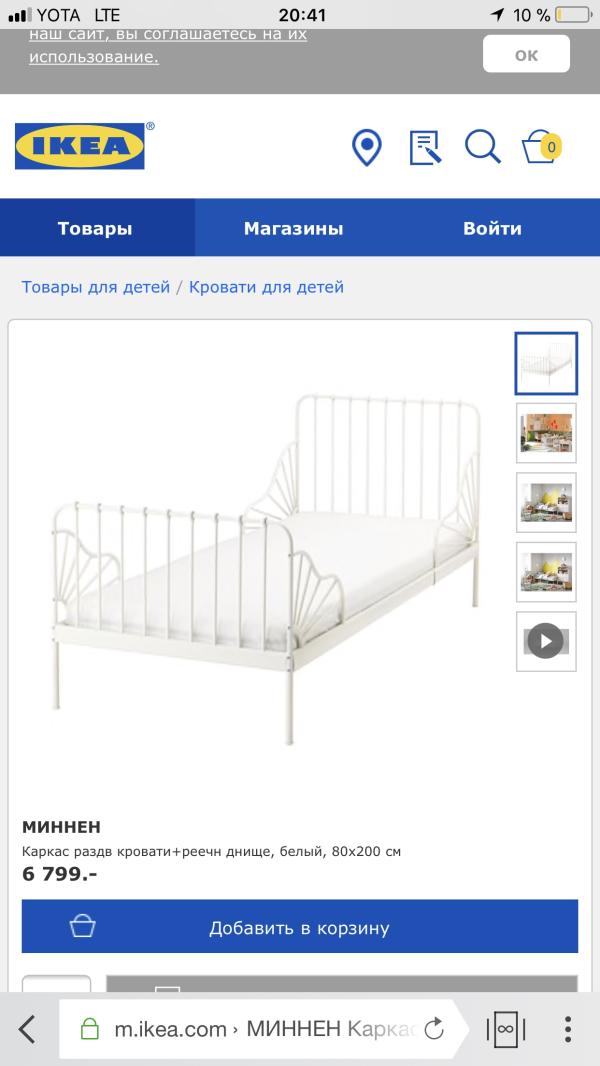The image size is (600, 1066).
Task: Open the IKEA logo home link
Action: coord(81,147)
